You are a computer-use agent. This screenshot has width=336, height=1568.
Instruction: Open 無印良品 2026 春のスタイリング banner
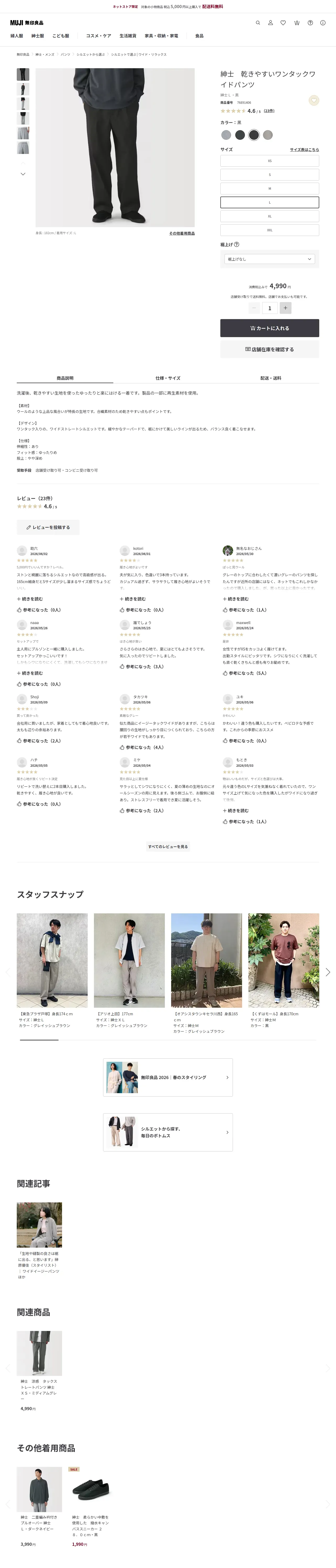click(168, 1077)
